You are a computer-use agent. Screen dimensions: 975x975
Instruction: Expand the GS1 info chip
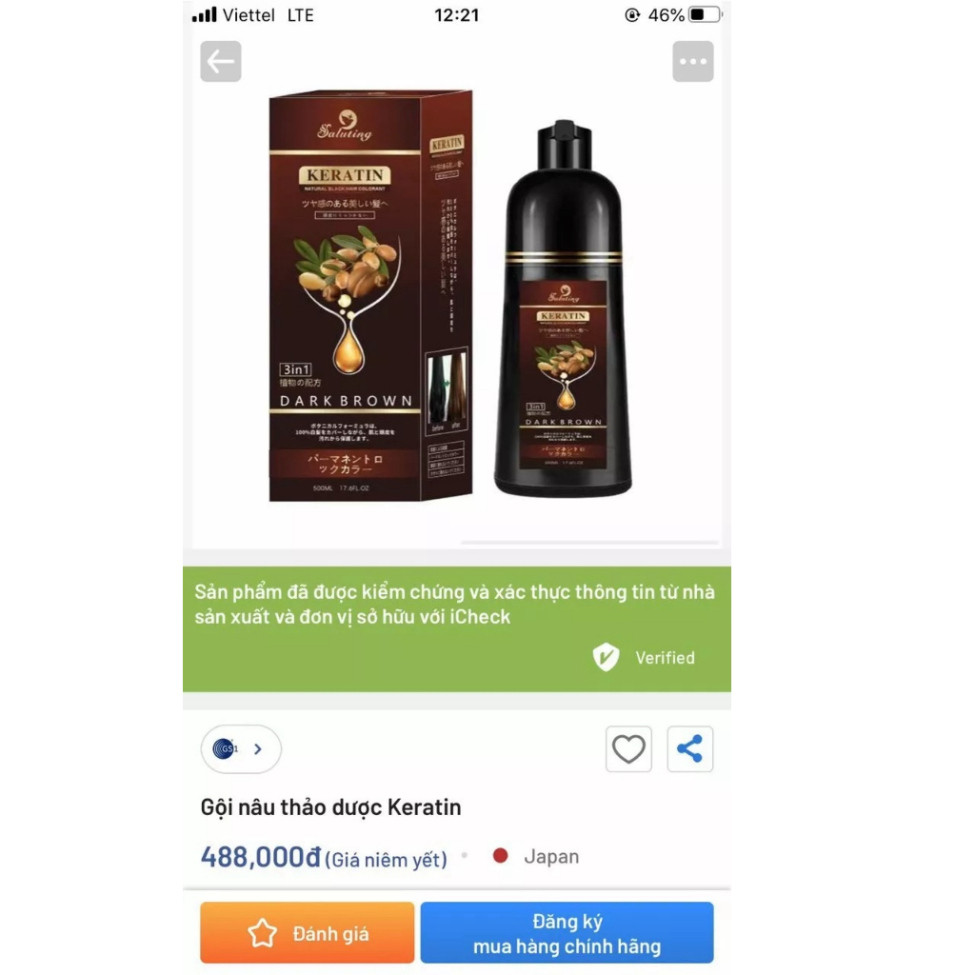click(x=241, y=749)
